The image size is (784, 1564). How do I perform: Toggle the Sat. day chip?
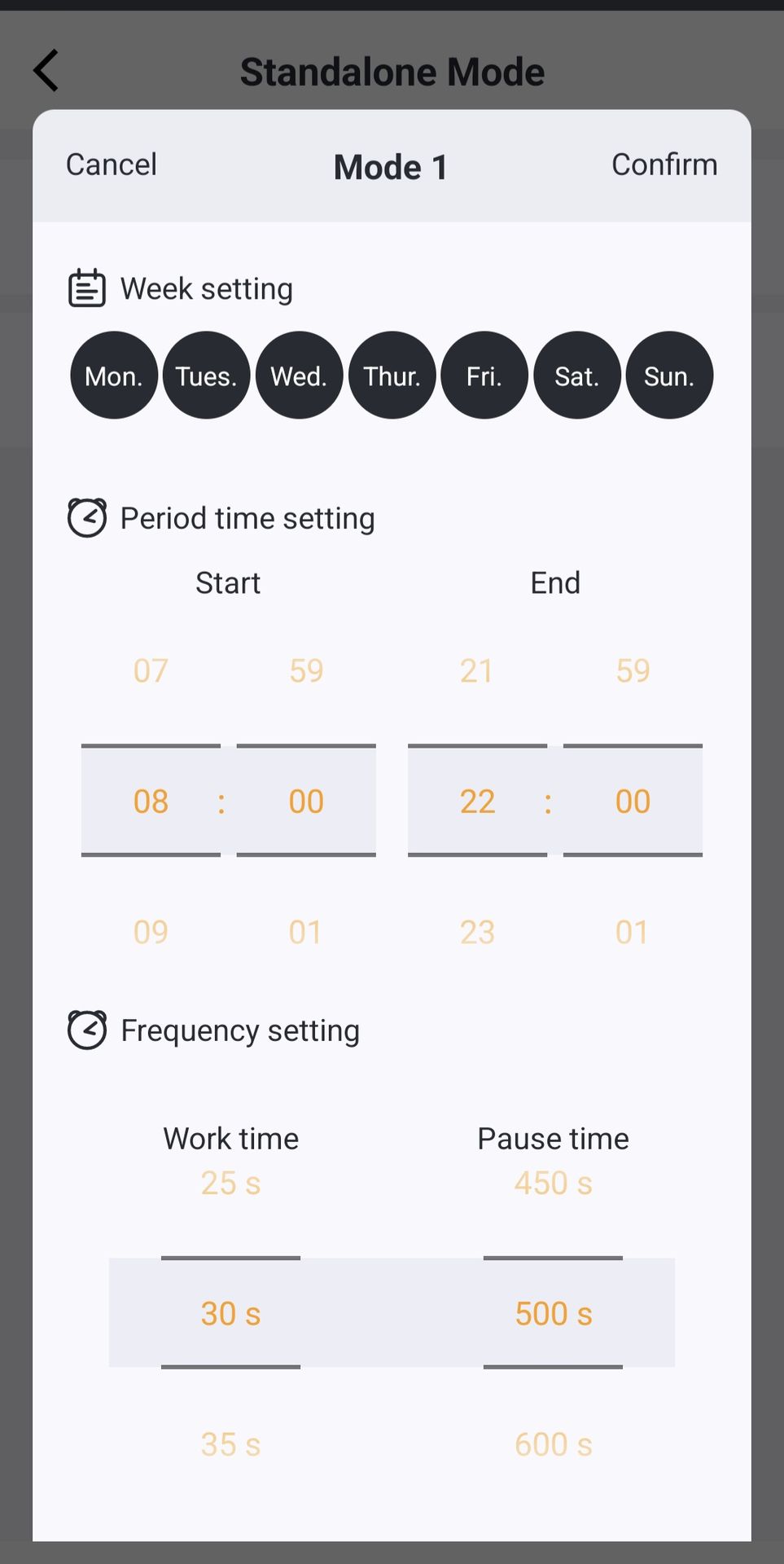pos(577,376)
